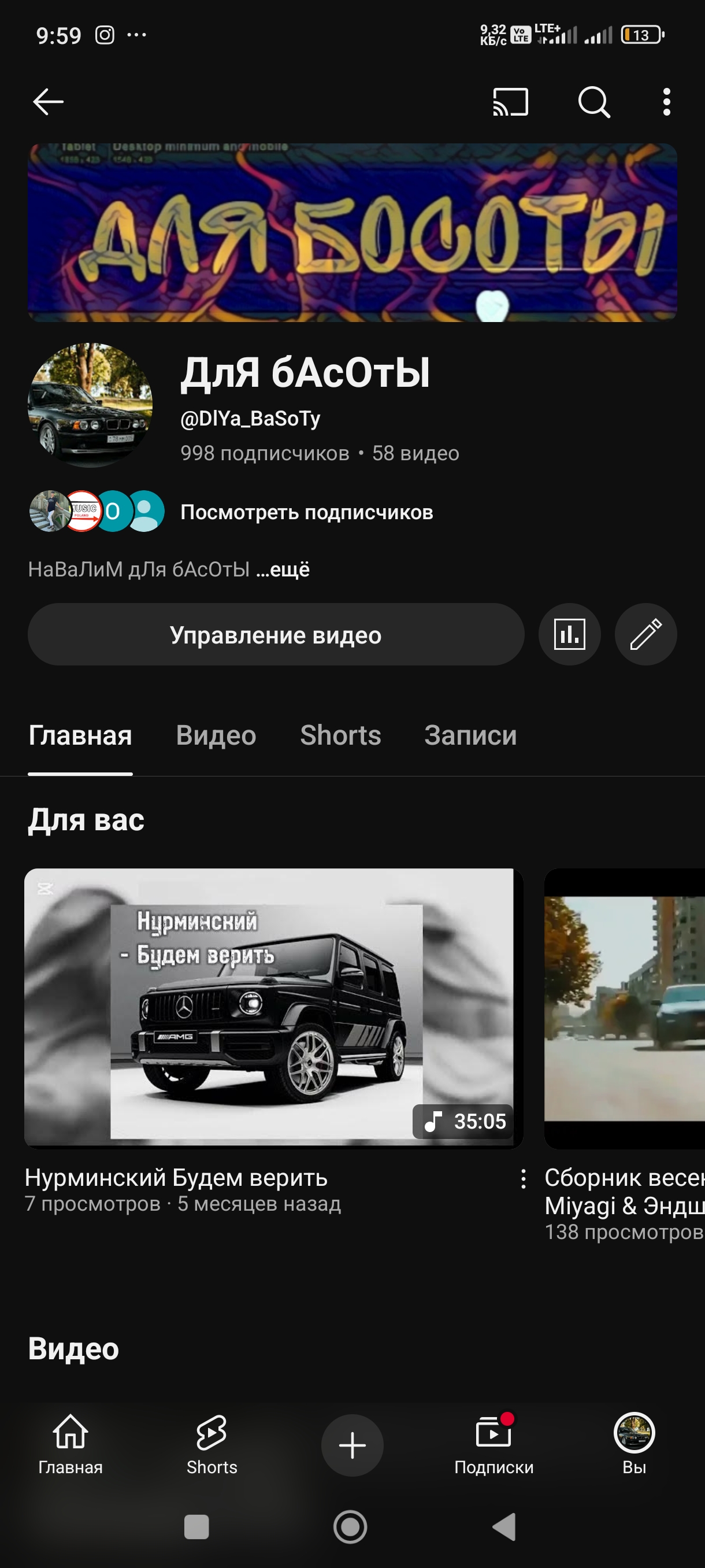Tap the back arrow to leave the channel
This screenshot has height=1568, width=705.
pos(47,102)
